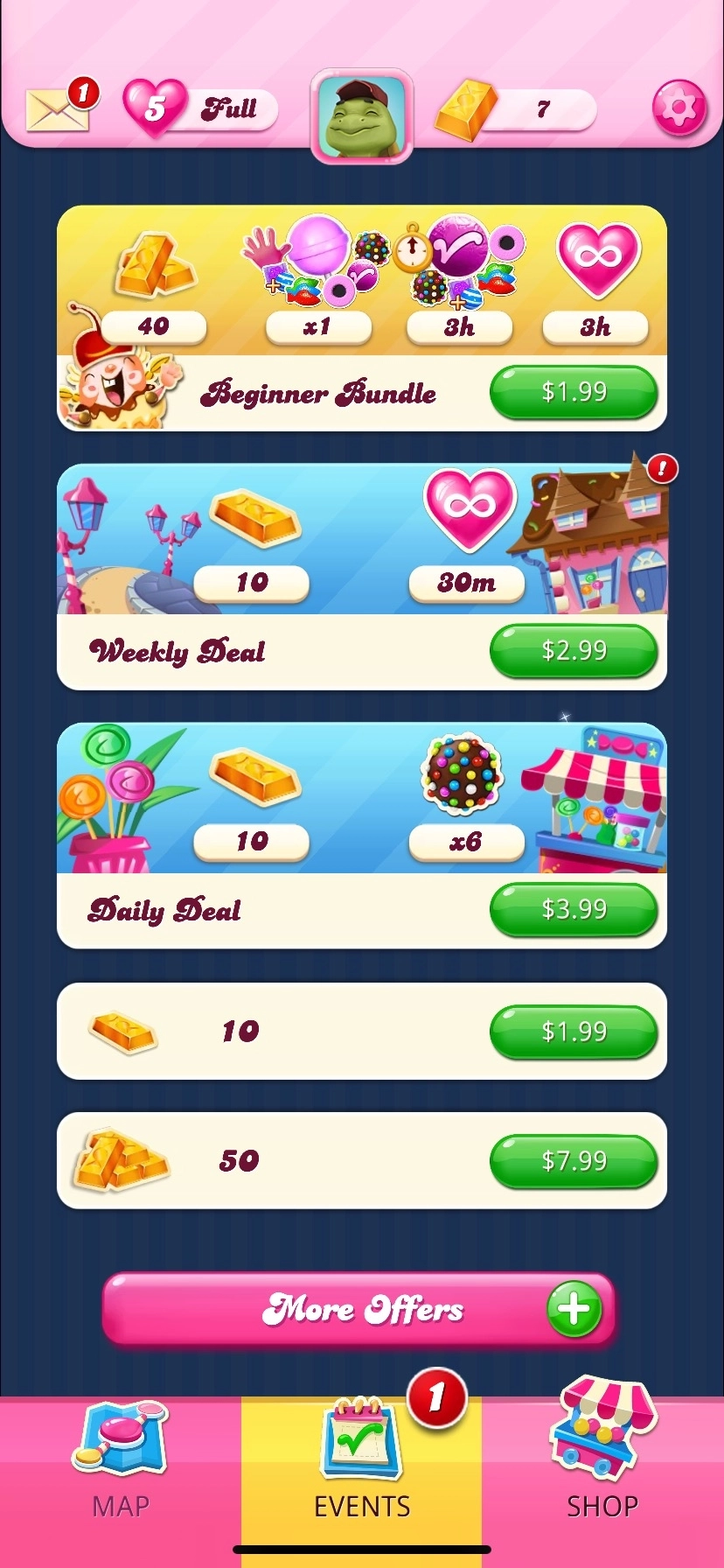724x1568 pixels.
Task: Select the Shop tab
Action: point(602,1470)
